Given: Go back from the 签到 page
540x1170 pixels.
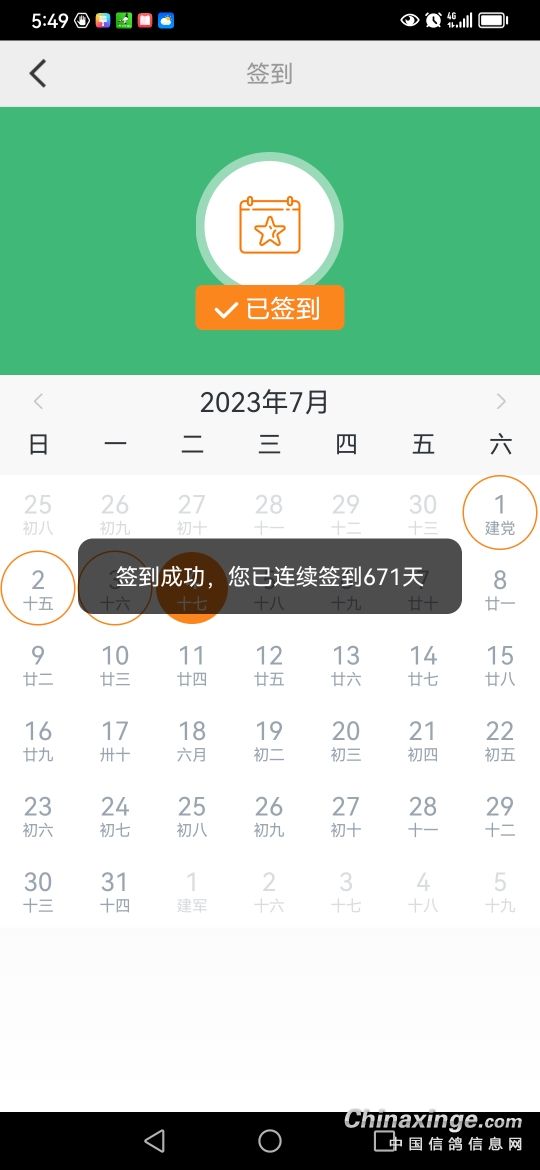Looking at the screenshot, I should (x=38, y=73).
